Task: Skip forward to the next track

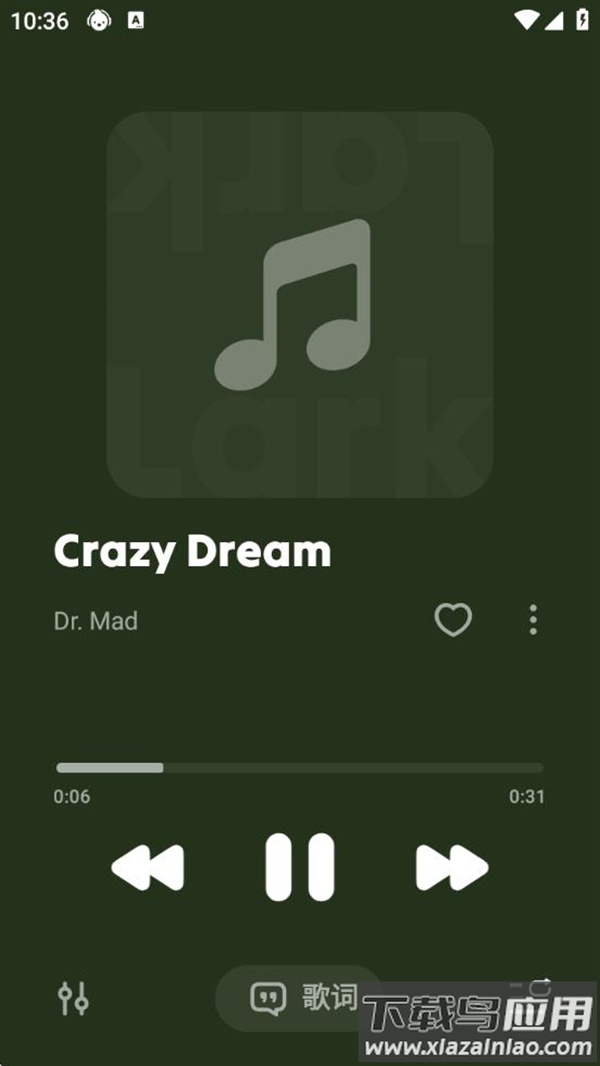Action: coord(452,867)
